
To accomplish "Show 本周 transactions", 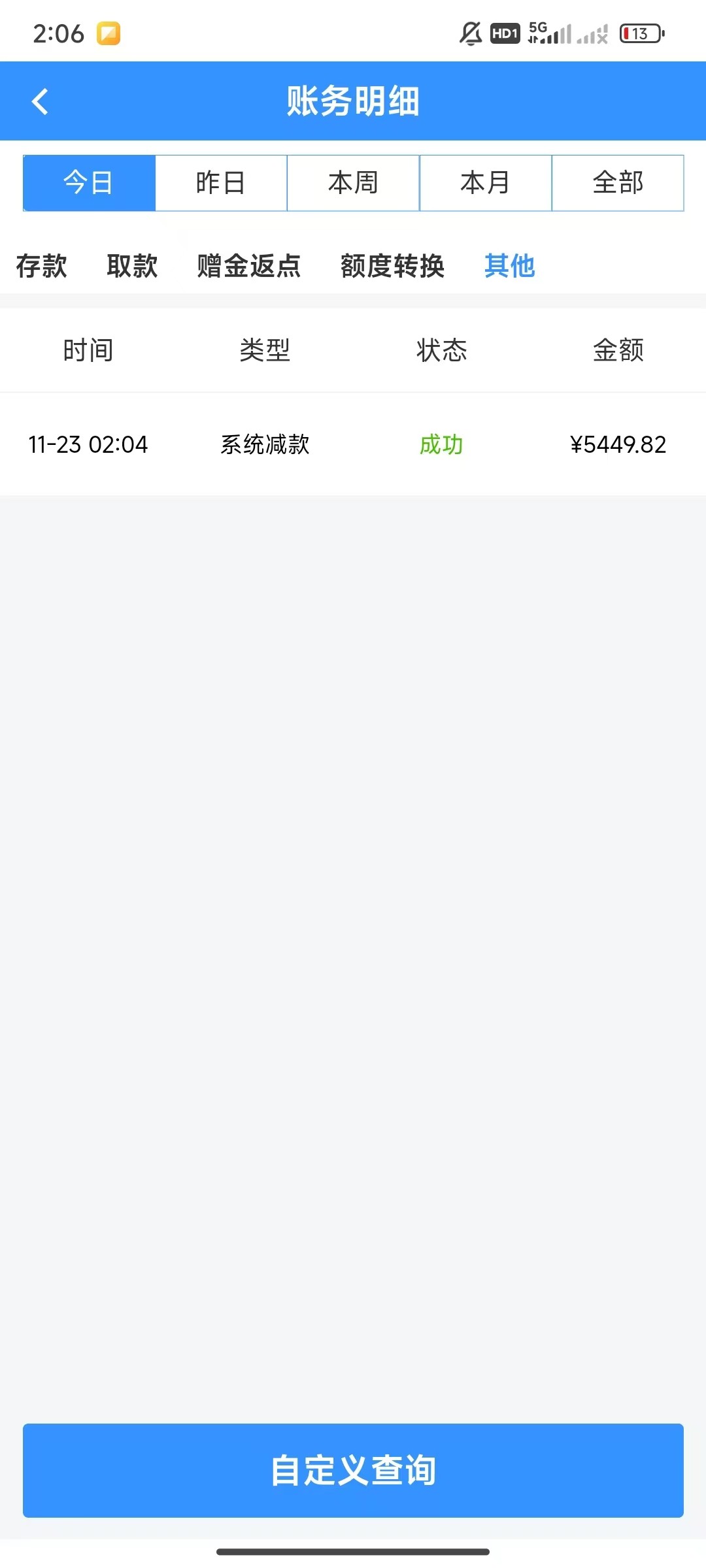I will coord(353,183).
